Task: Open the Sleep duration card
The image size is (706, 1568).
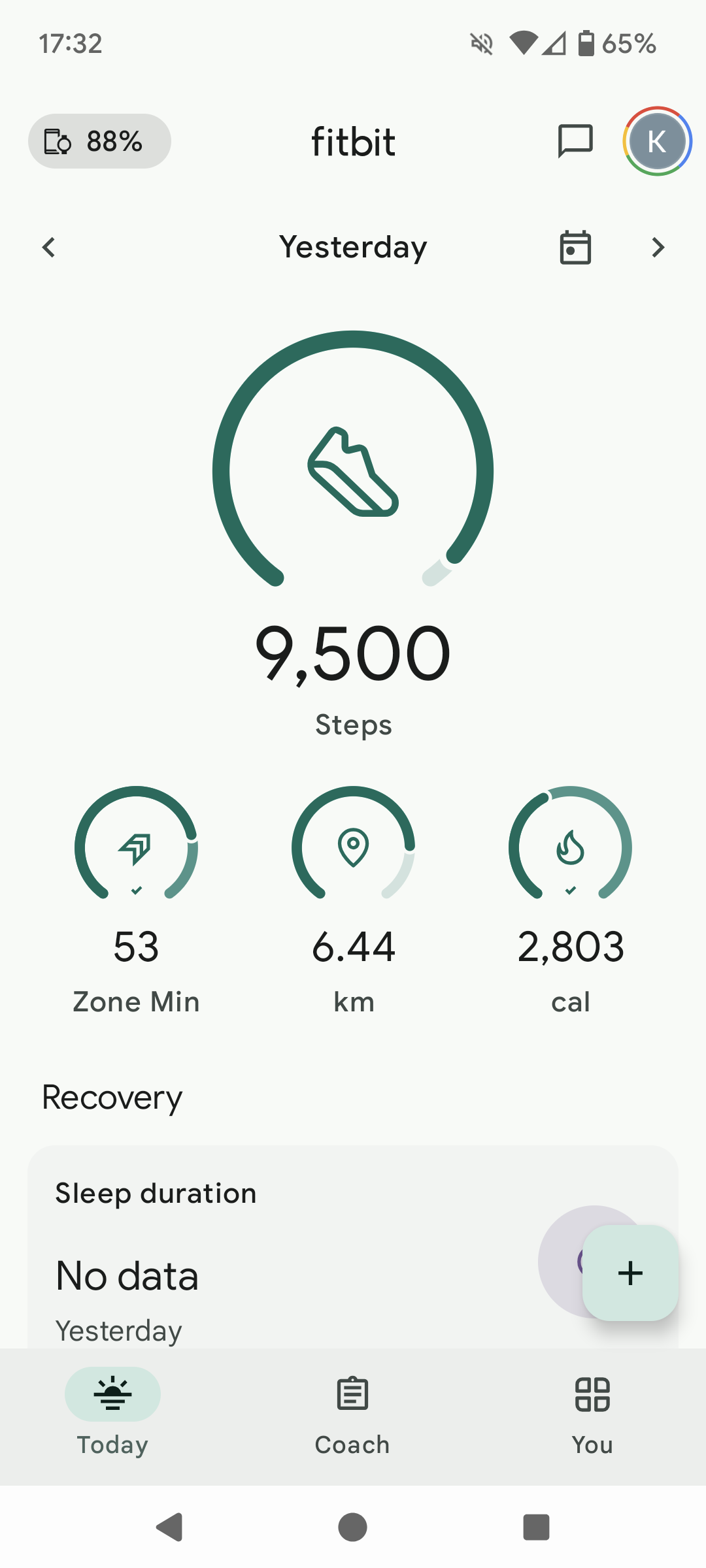Action: pyautogui.click(x=353, y=1247)
